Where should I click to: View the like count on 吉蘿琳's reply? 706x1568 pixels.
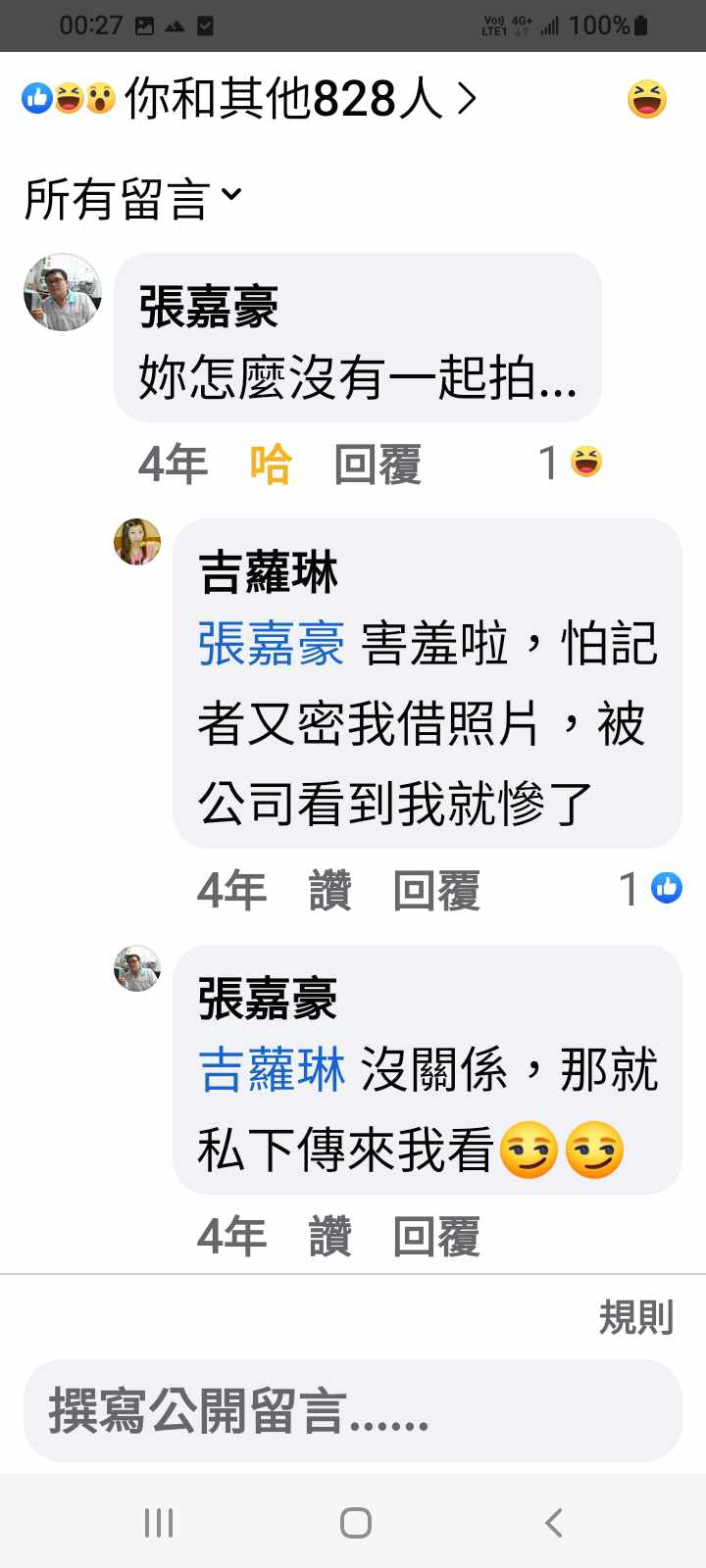click(x=650, y=889)
